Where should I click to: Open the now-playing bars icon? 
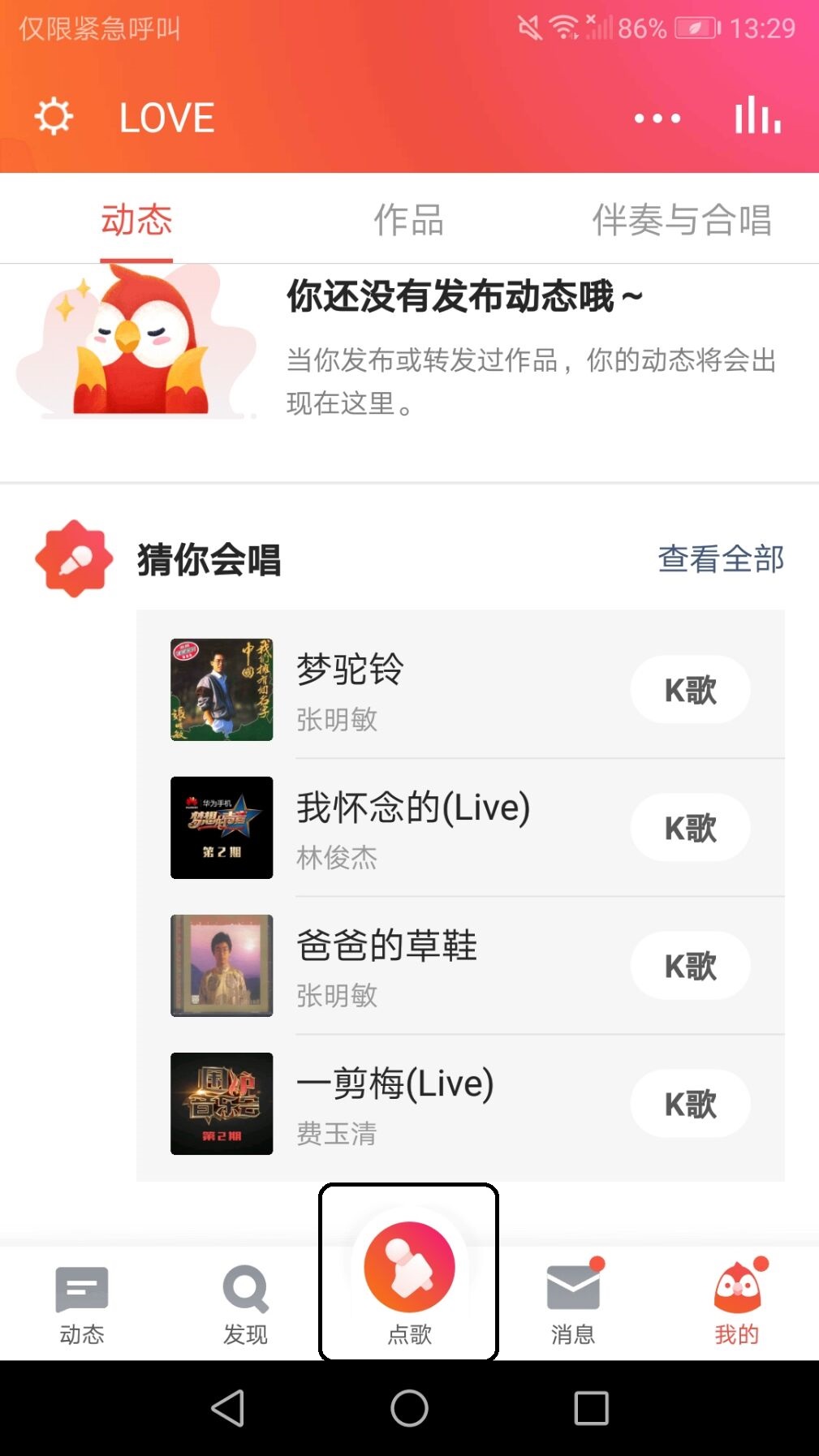pyautogui.click(x=757, y=115)
